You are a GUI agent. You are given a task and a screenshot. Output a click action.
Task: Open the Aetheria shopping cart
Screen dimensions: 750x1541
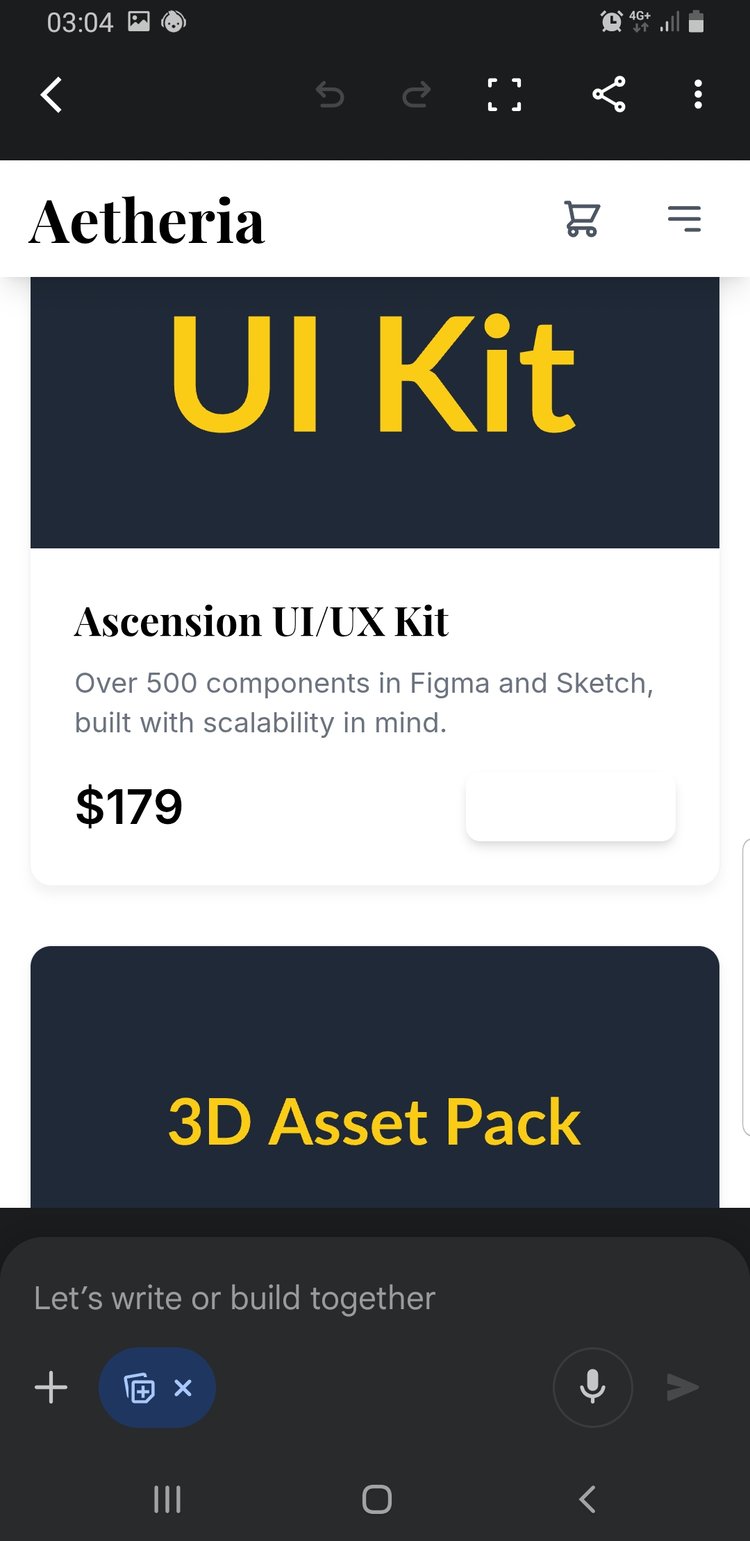tap(582, 218)
